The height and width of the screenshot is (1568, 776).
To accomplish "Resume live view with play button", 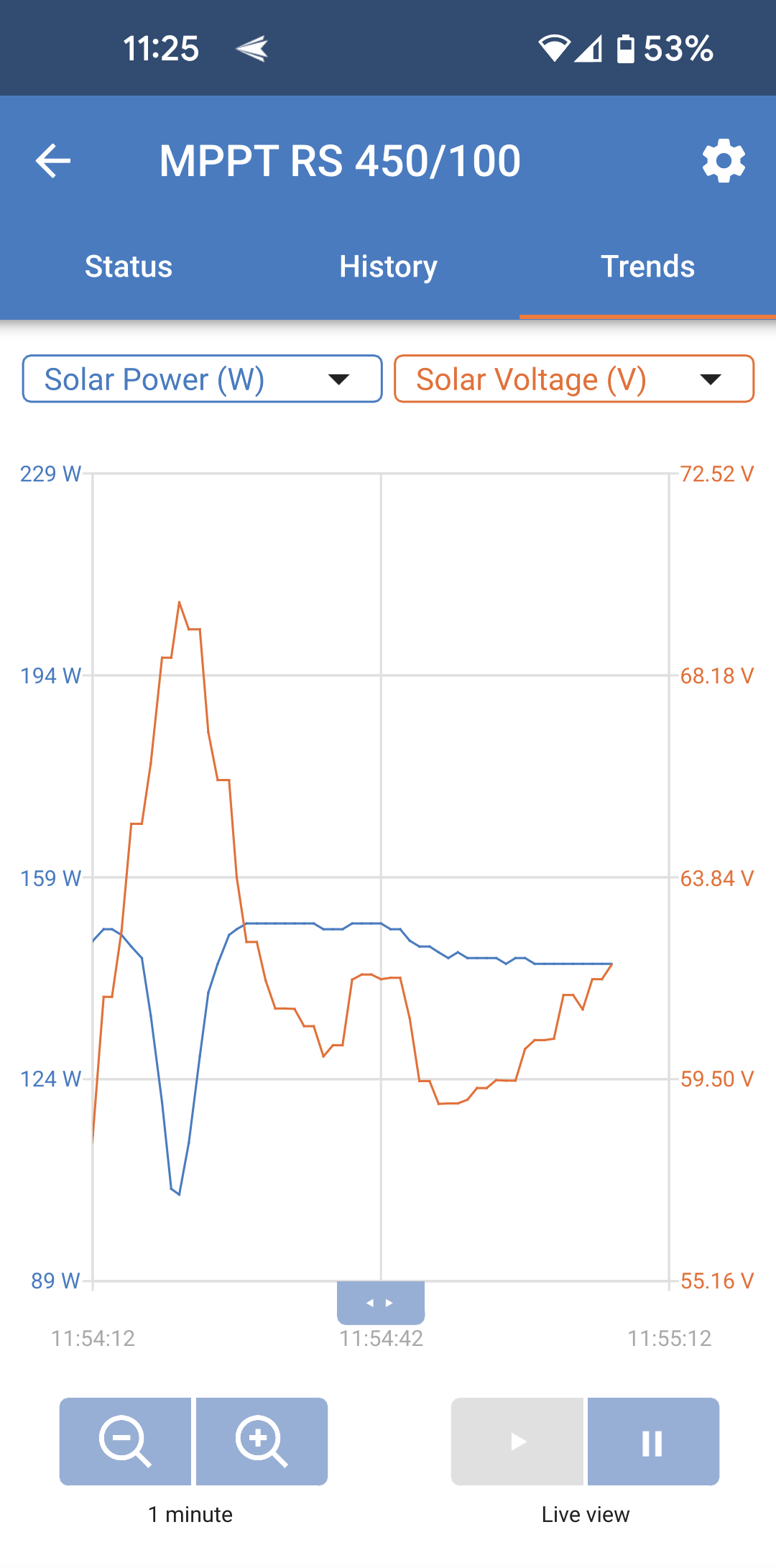I will [x=517, y=1441].
